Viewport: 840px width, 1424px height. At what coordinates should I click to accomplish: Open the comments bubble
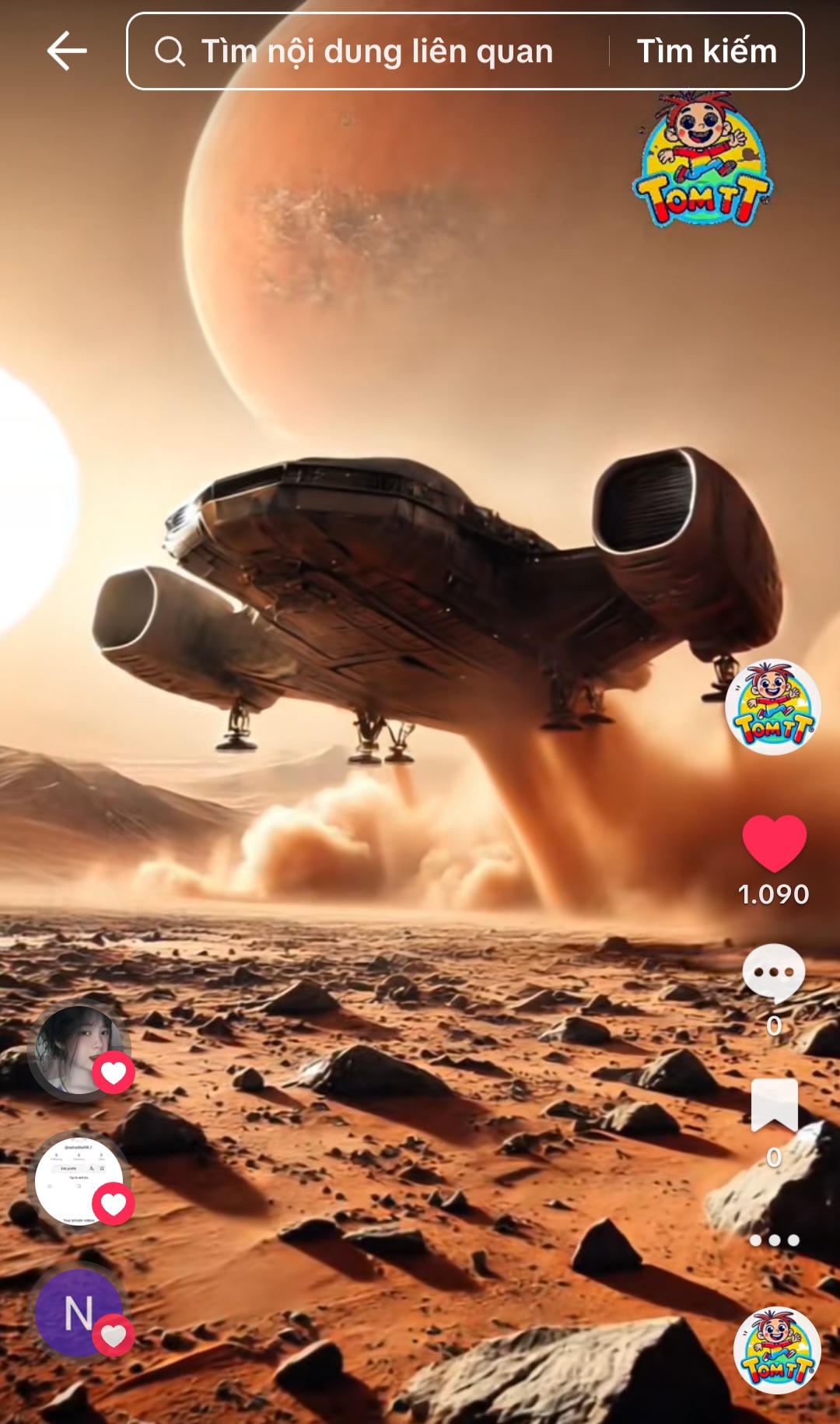(774, 973)
